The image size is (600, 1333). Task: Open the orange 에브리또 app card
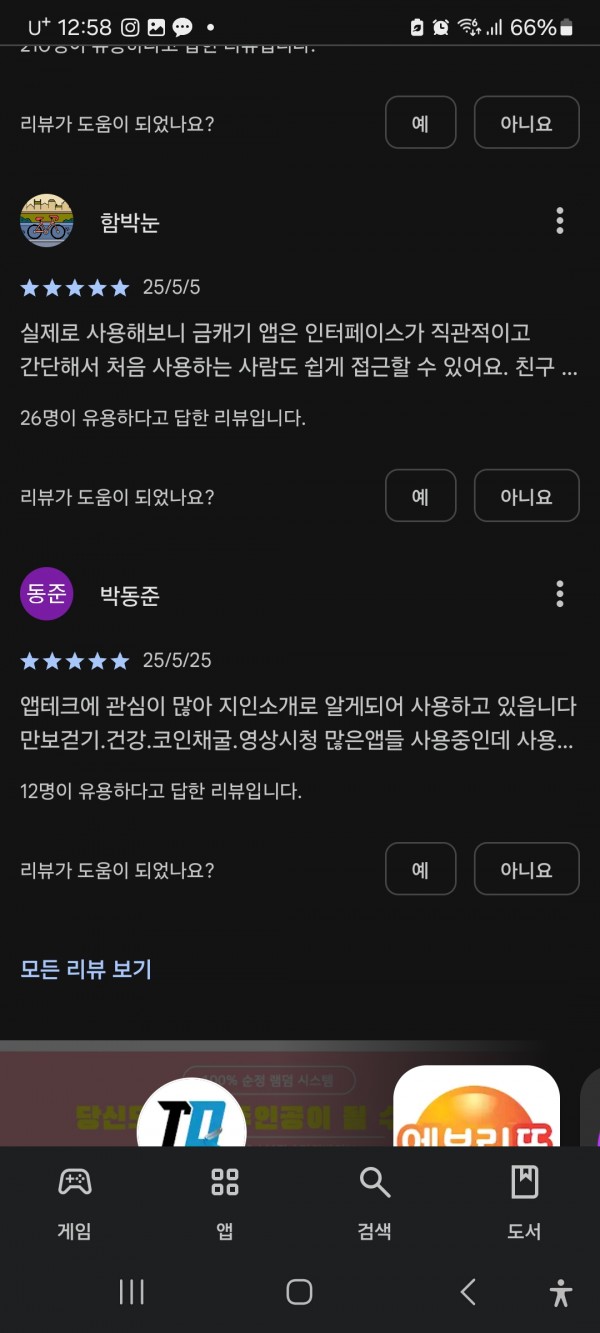pyautogui.click(x=476, y=1106)
